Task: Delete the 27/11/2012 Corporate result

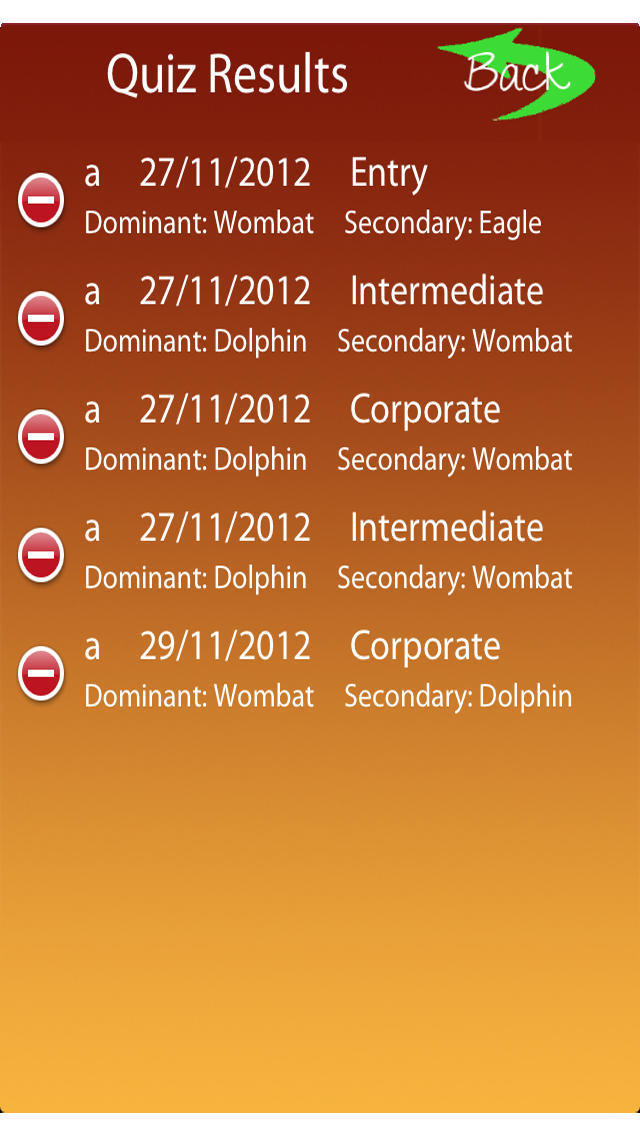Action: point(41,436)
